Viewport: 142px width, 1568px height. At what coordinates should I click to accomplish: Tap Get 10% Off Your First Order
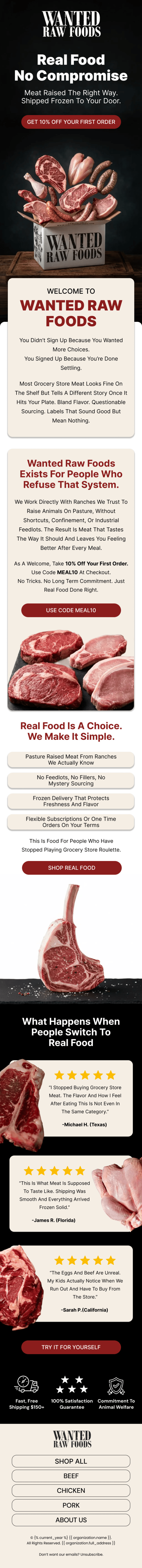[x=71, y=122]
